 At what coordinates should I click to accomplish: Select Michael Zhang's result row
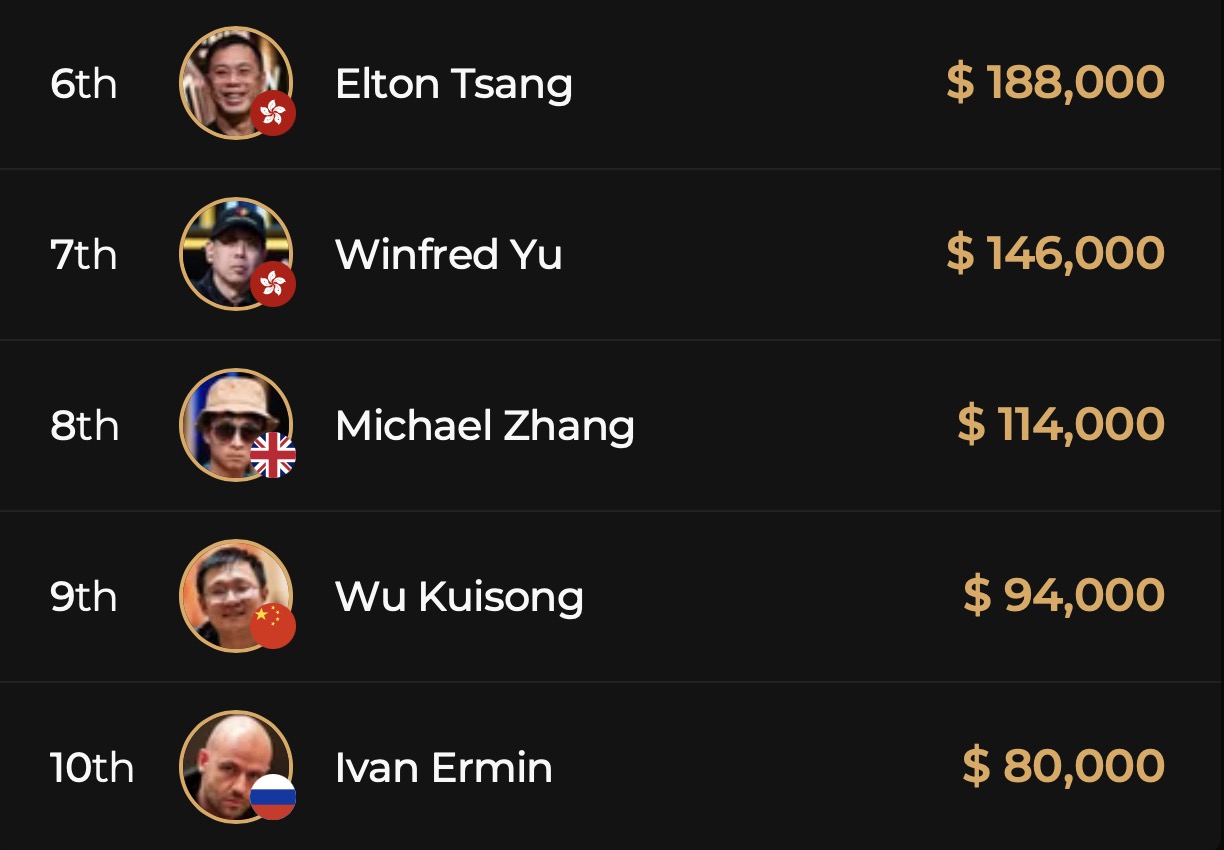click(484, 426)
